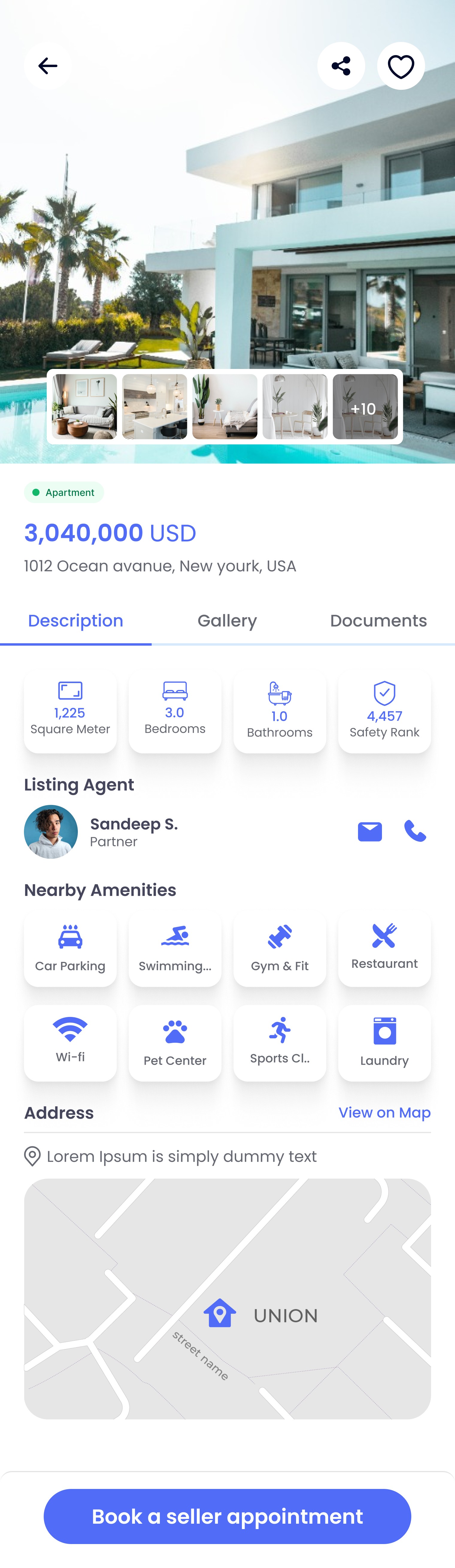455x1568 pixels.
Task: Tap View on Map link
Action: coord(384,1113)
